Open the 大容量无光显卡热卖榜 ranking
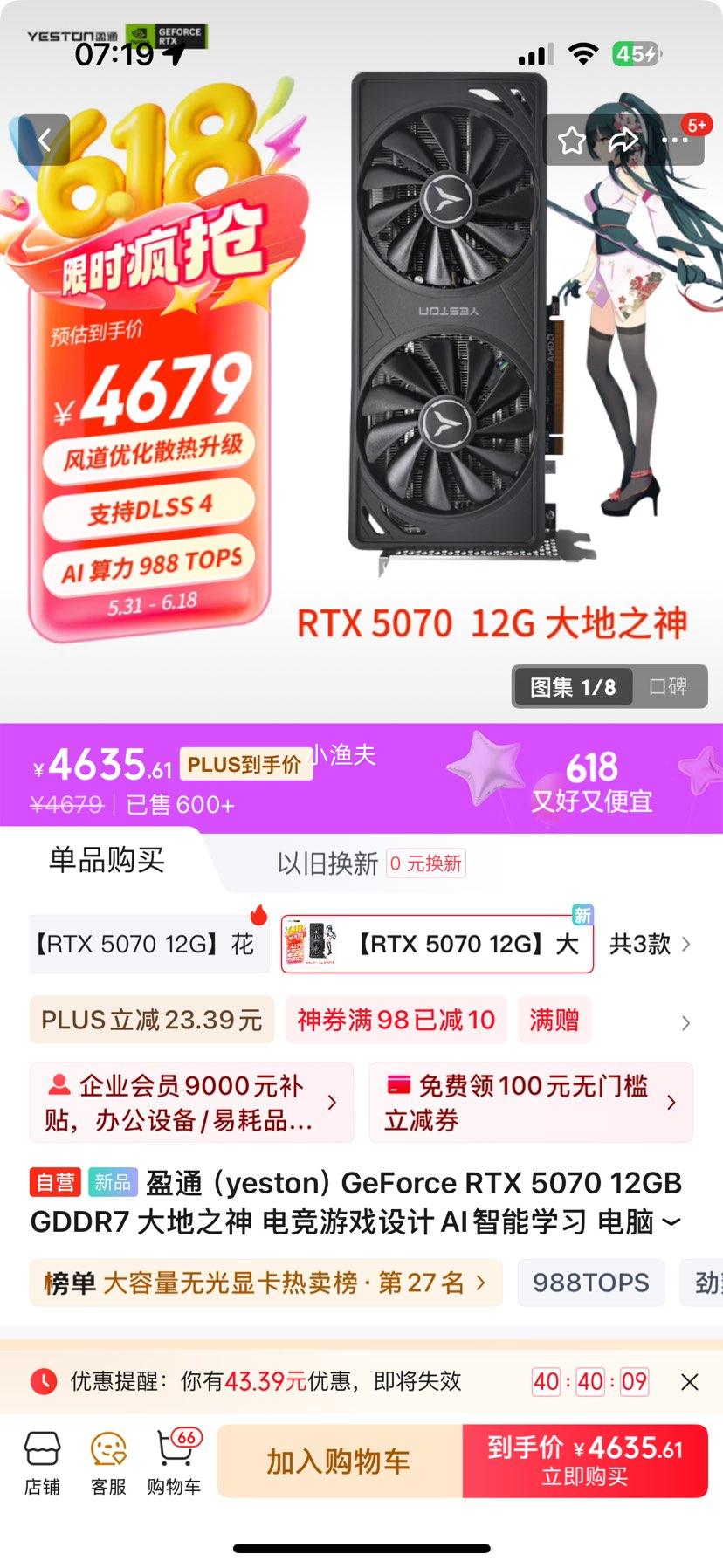 coord(265,1283)
